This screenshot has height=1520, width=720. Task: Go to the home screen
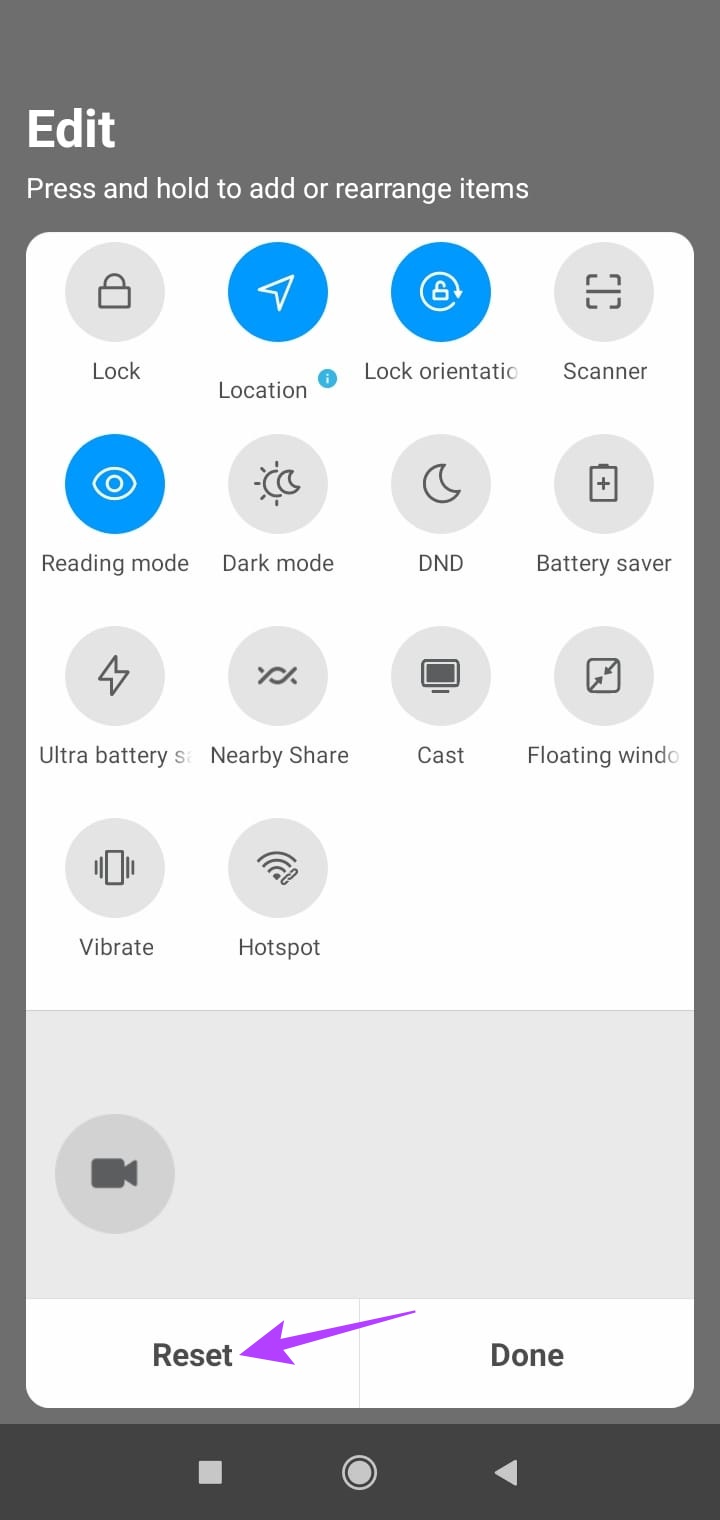tap(359, 1472)
